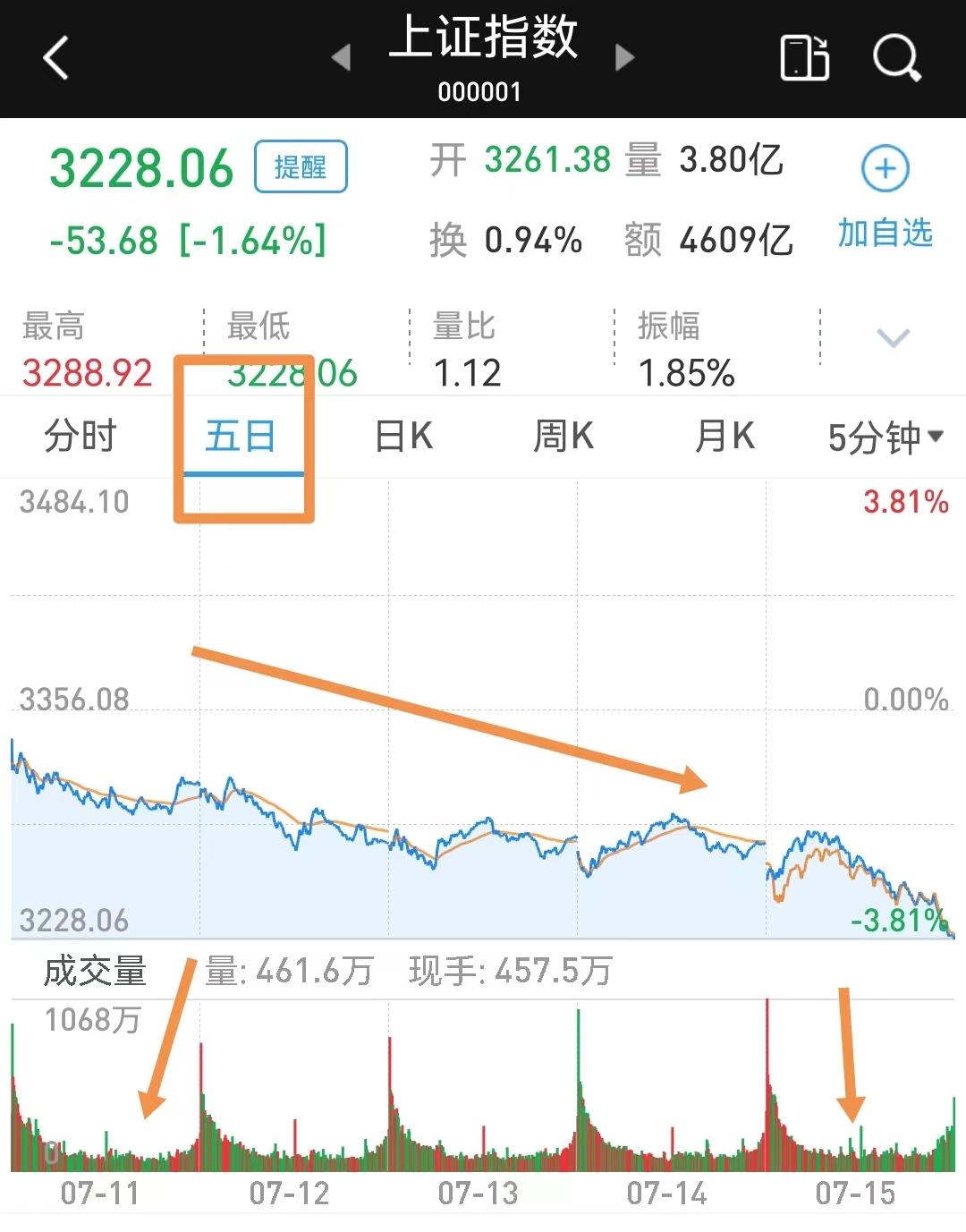Open the search icon

pos(898,56)
